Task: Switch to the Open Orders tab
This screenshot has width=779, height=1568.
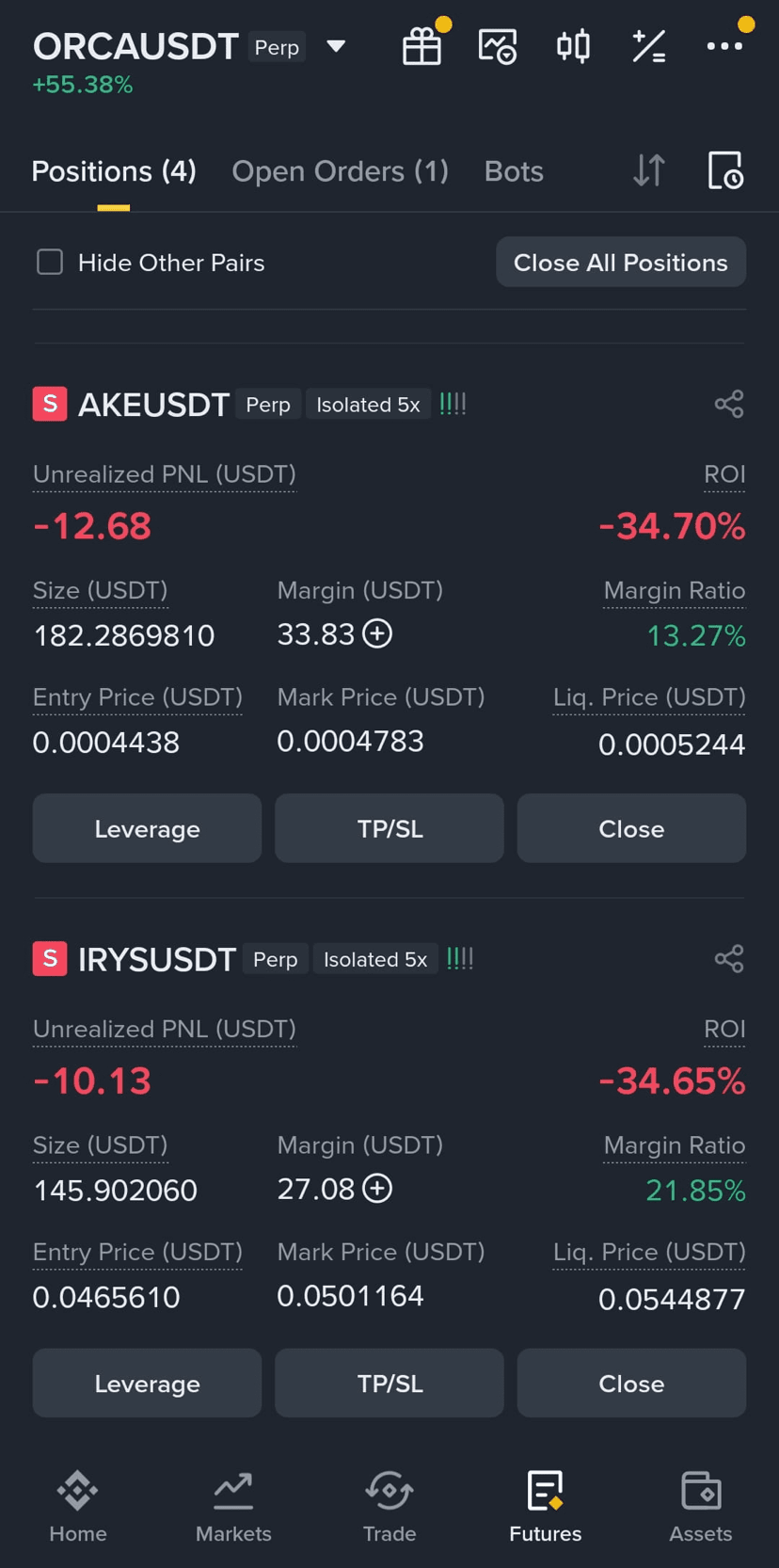Action: tap(340, 171)
